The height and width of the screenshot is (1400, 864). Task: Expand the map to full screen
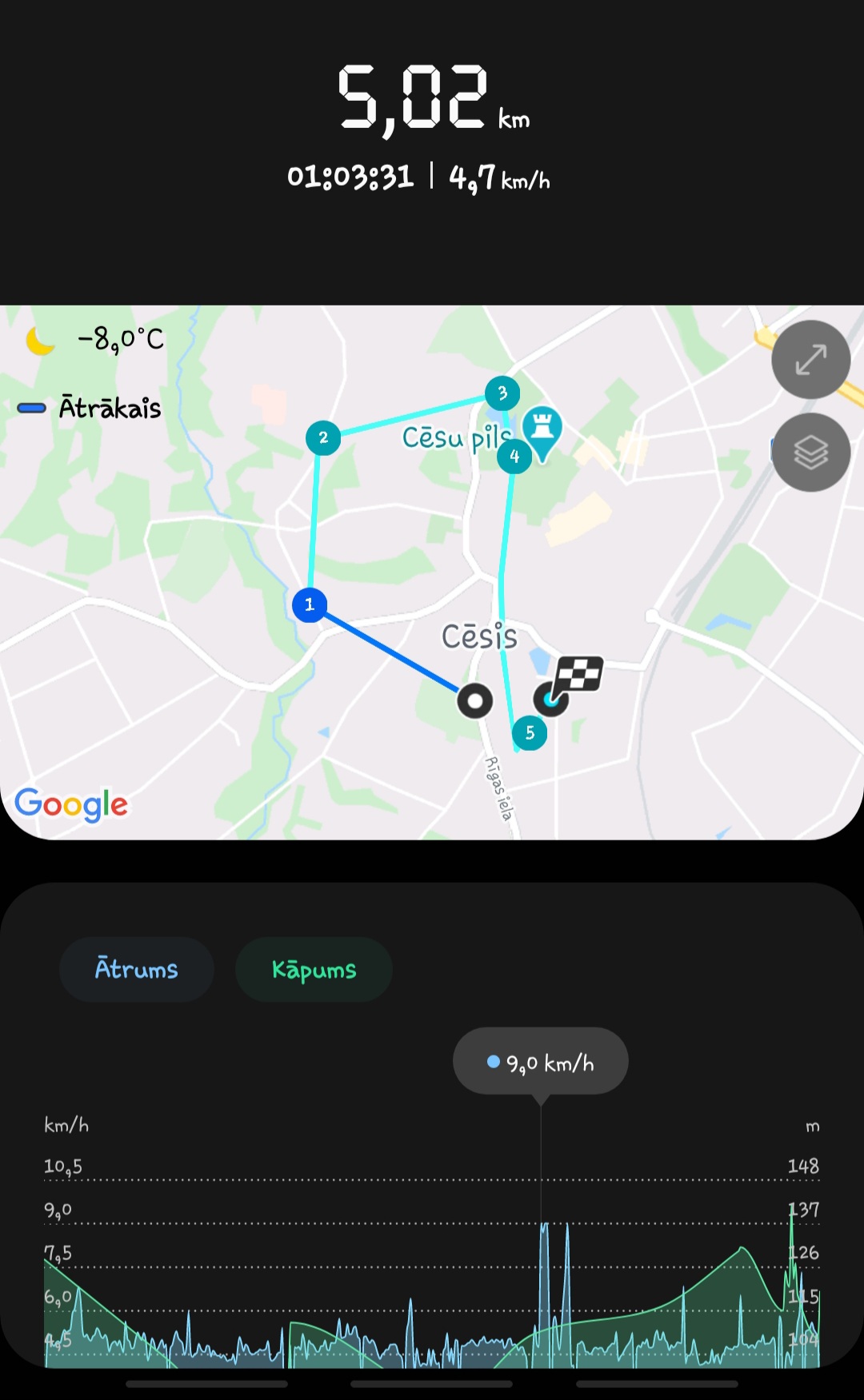tap(810, 360)
